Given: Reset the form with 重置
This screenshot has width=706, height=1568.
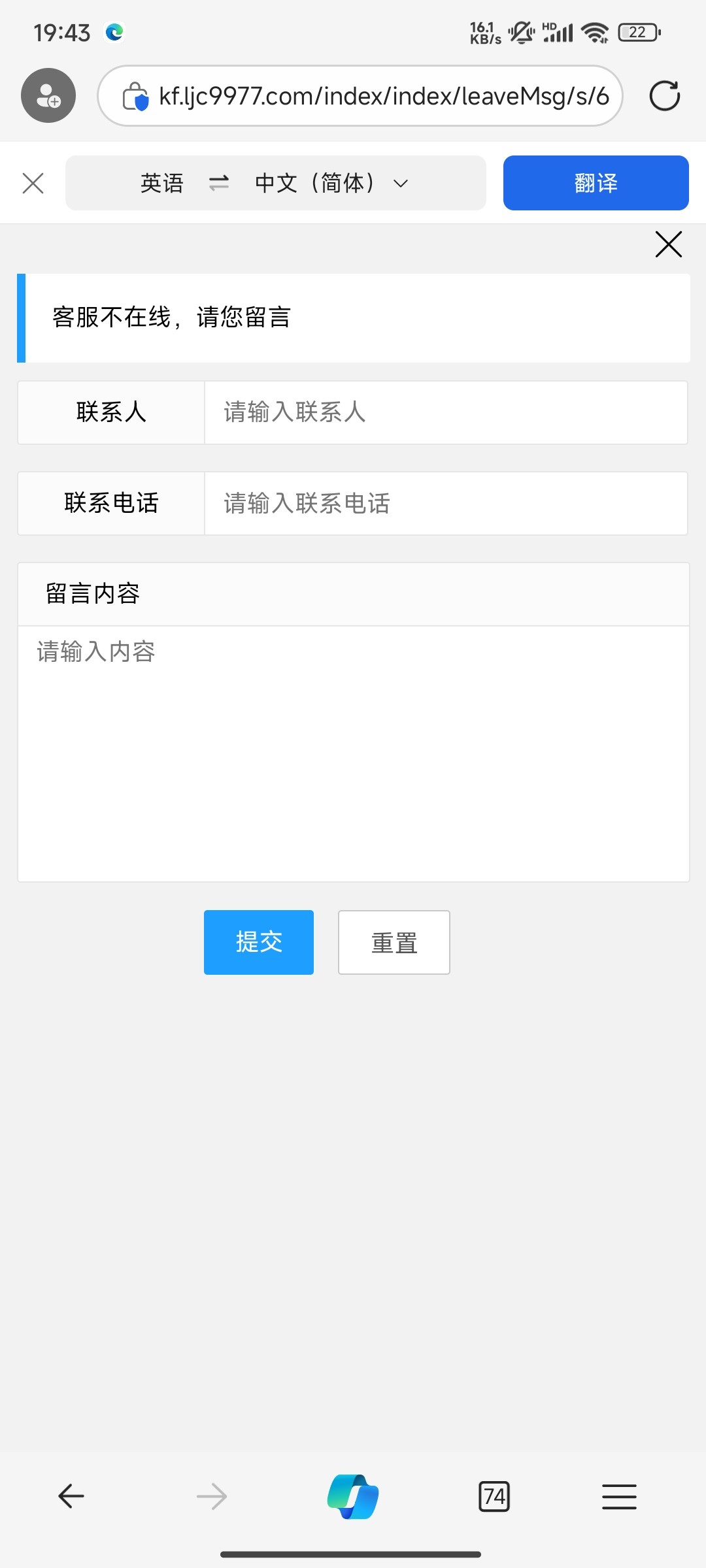Looking at the screenshot, I should [394, 942].
